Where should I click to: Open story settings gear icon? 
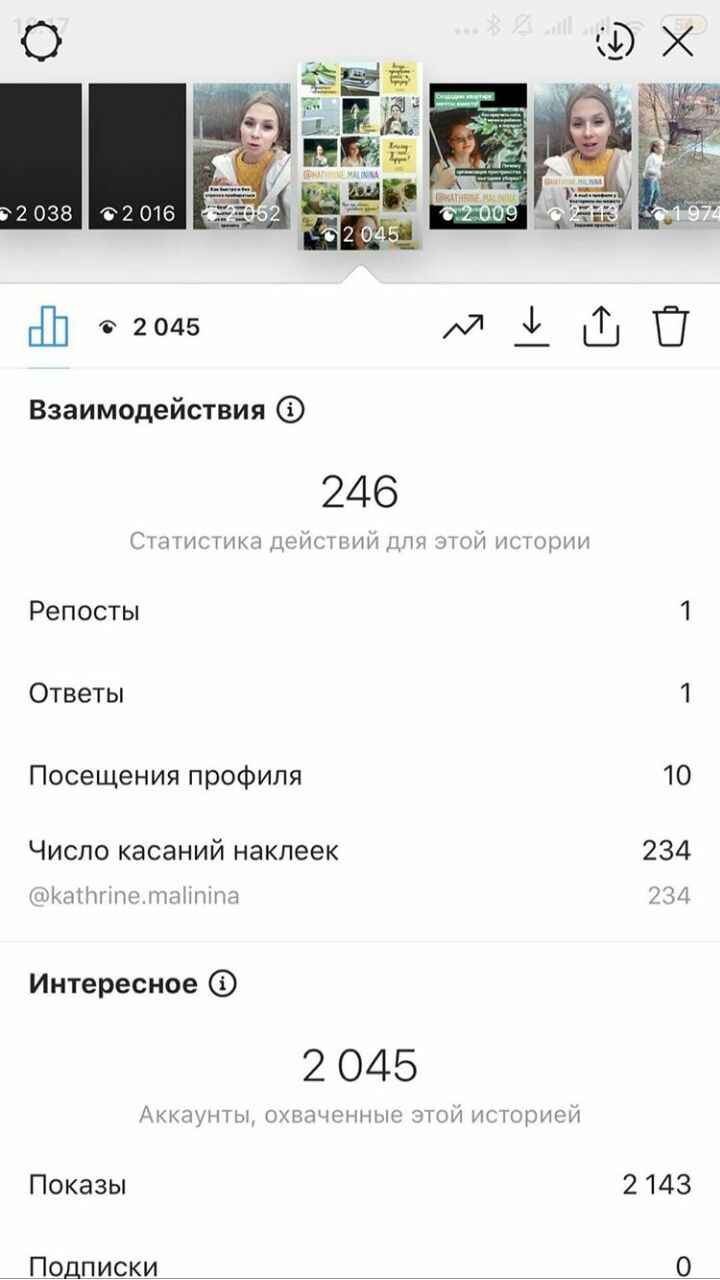click(41, 42)
